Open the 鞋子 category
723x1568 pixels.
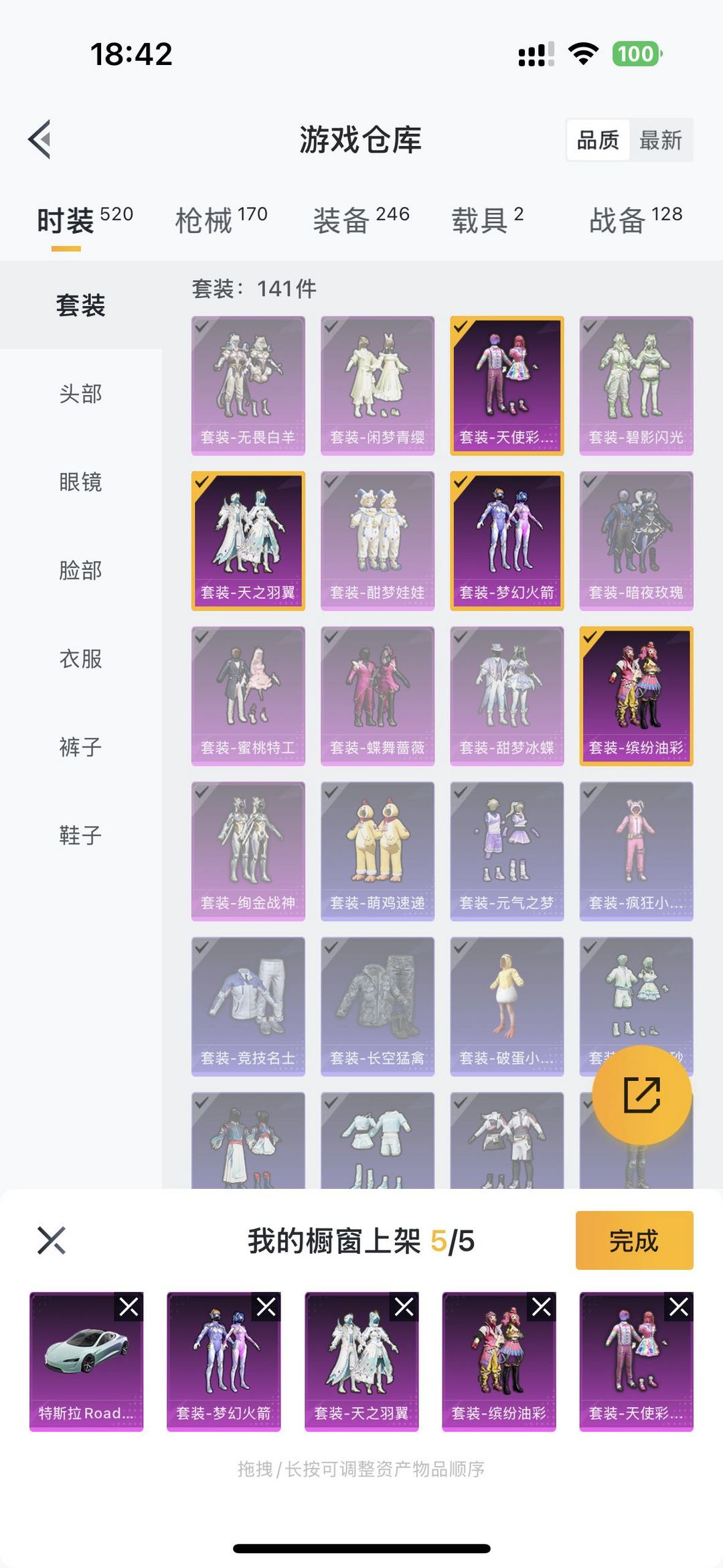tap(80, 835)
